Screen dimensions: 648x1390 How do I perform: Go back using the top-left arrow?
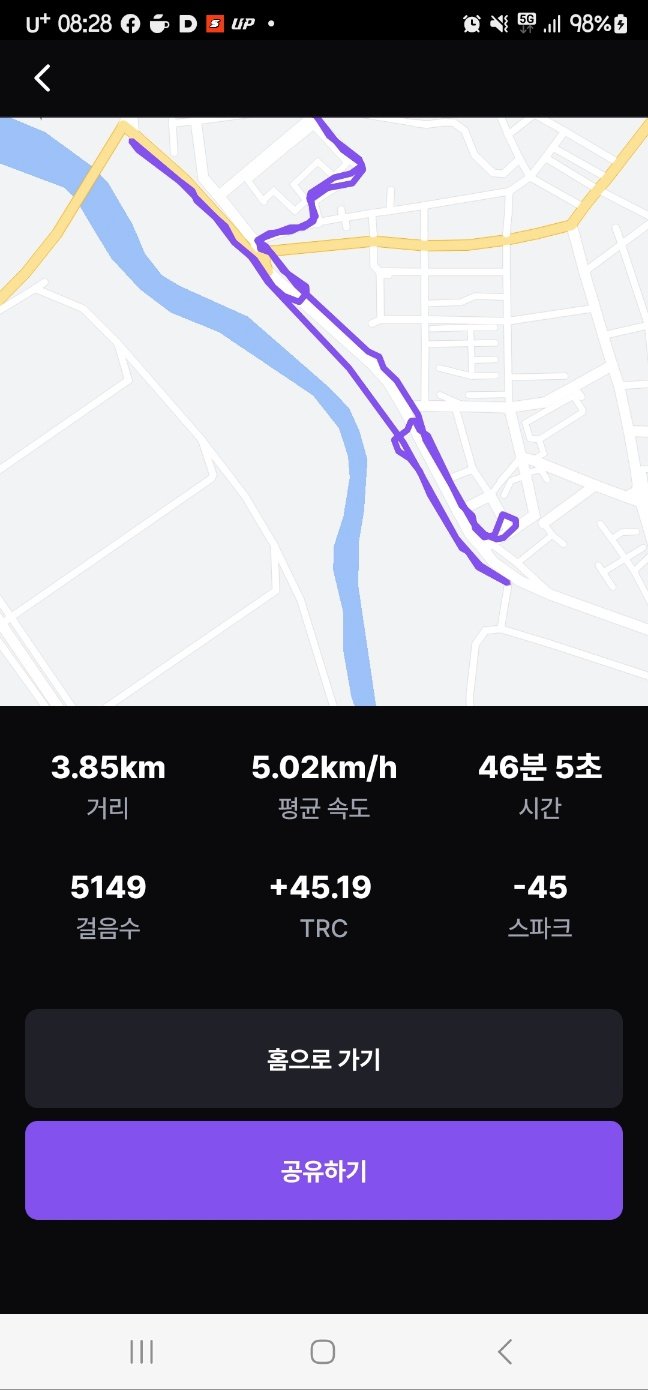point(42,78)
